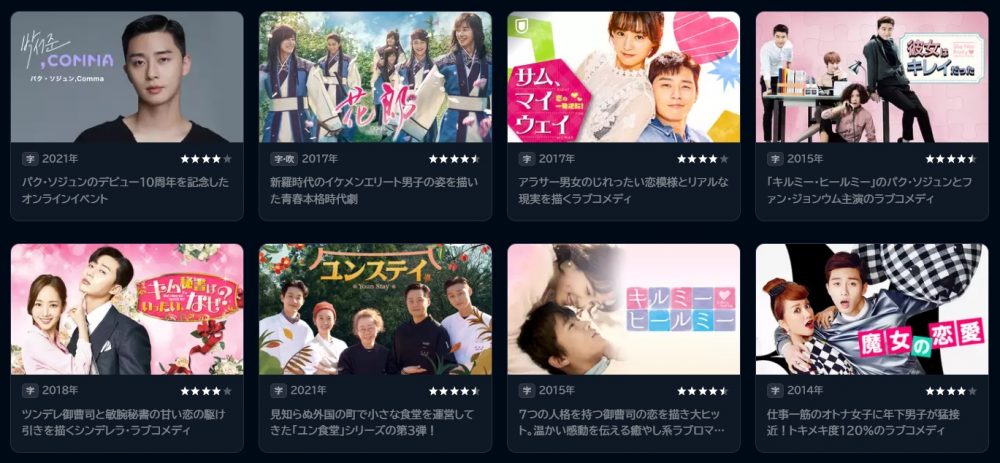Select the サム、マイウェイ drama card

(623, 78)
